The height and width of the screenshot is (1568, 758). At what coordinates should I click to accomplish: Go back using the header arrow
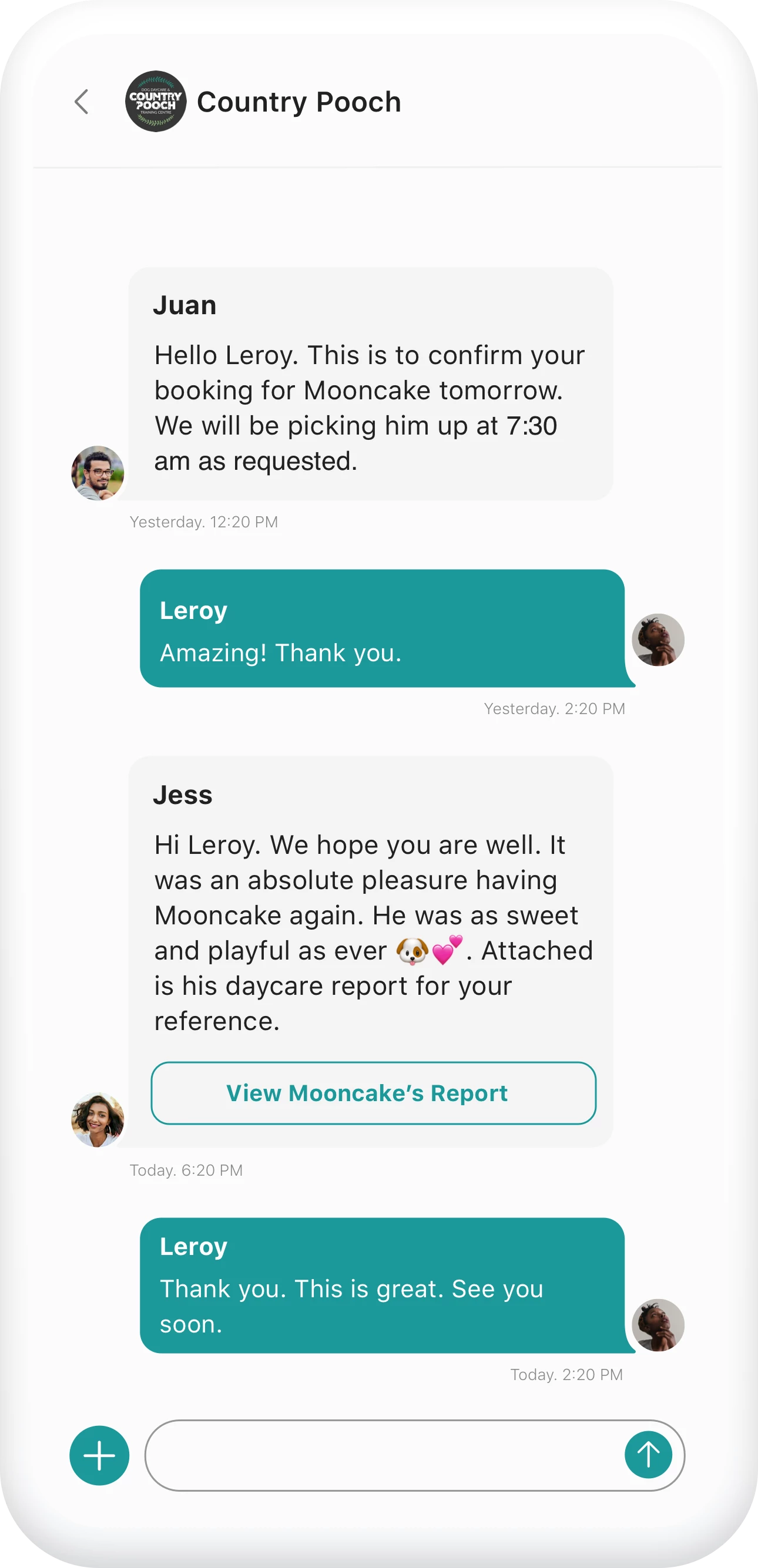click(82, 102)
